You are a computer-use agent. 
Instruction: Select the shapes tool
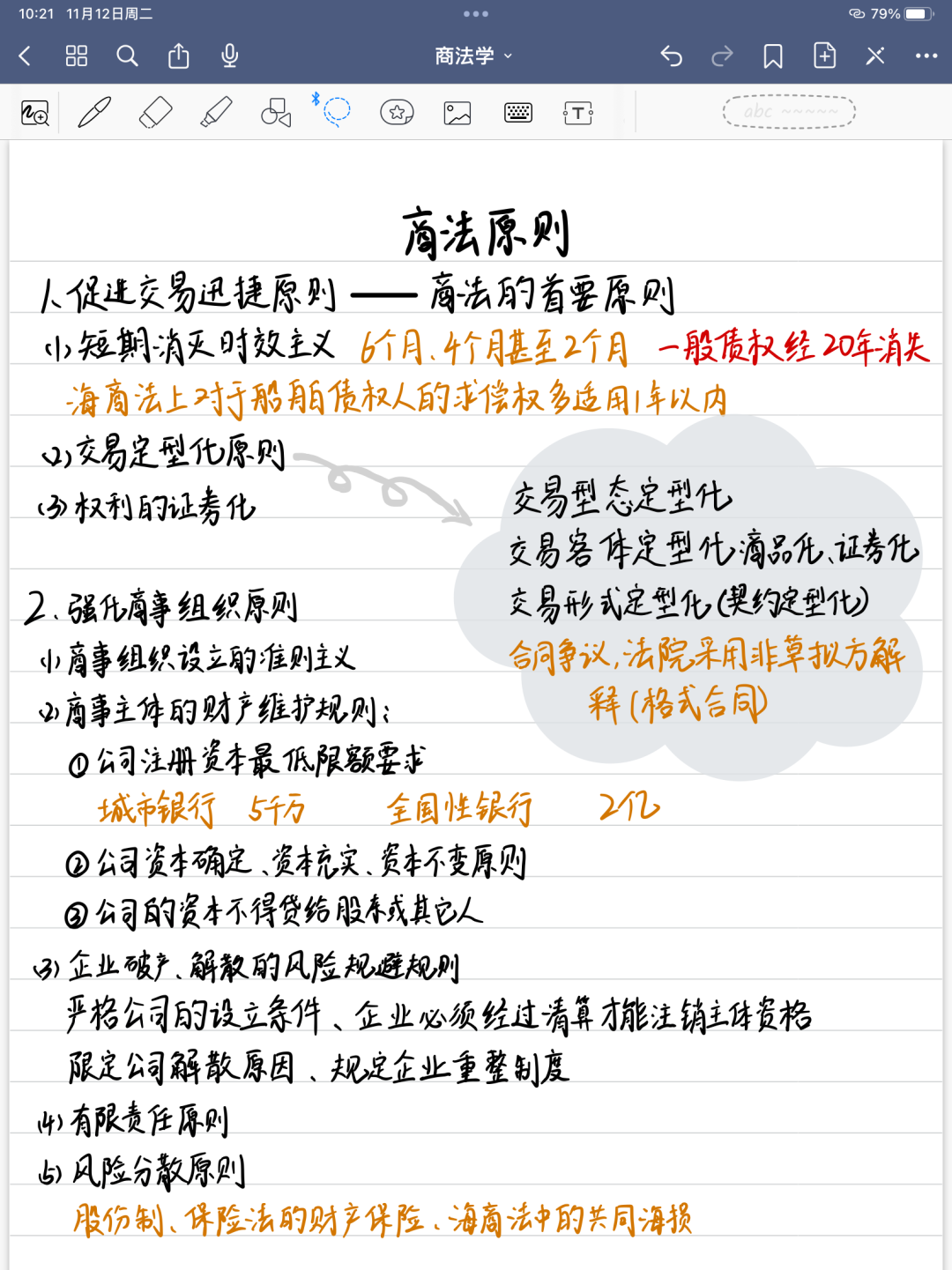[276, 113]
